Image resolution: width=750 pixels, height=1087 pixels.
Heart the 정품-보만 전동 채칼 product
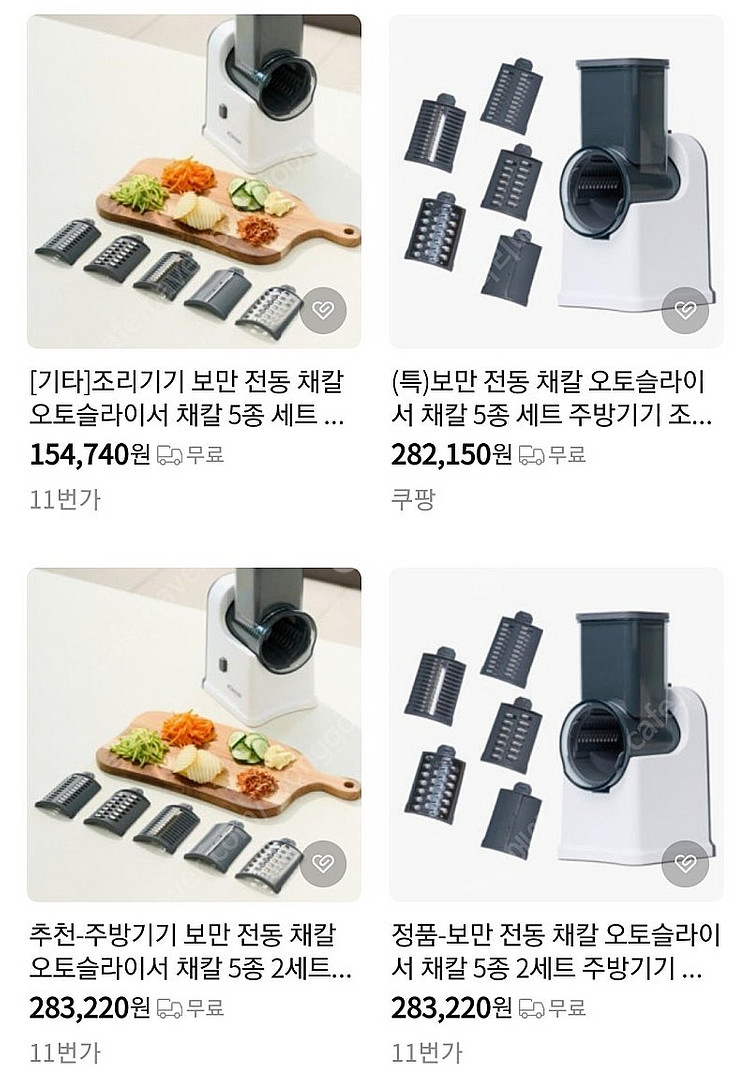coord(685,863)
